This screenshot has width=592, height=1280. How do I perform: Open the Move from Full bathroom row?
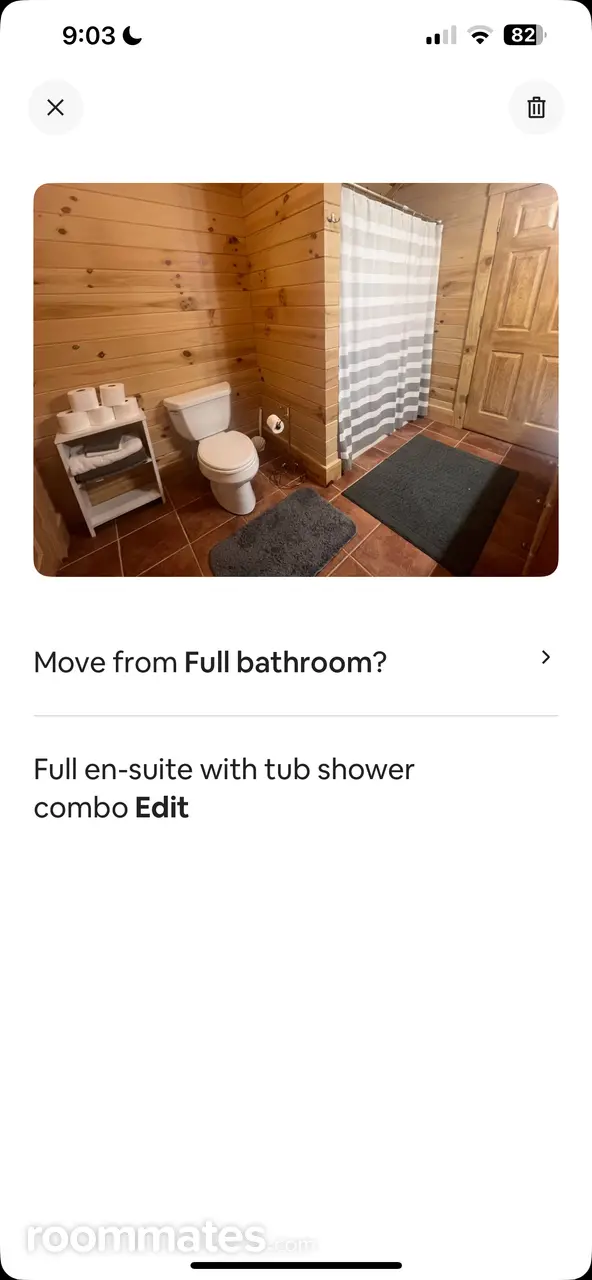point(296,662)
